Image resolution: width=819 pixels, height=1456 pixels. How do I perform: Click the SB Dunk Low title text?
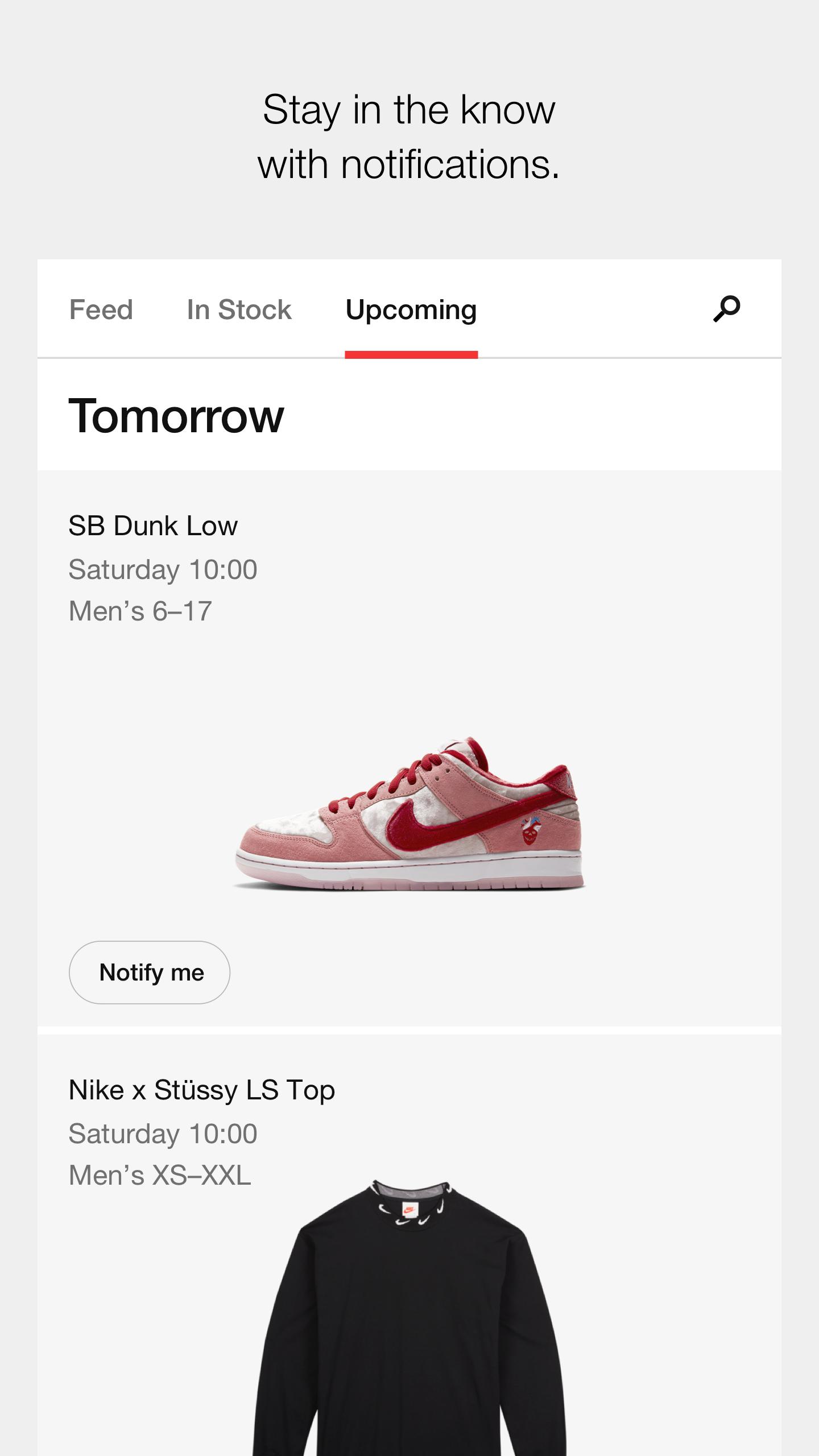152,526
